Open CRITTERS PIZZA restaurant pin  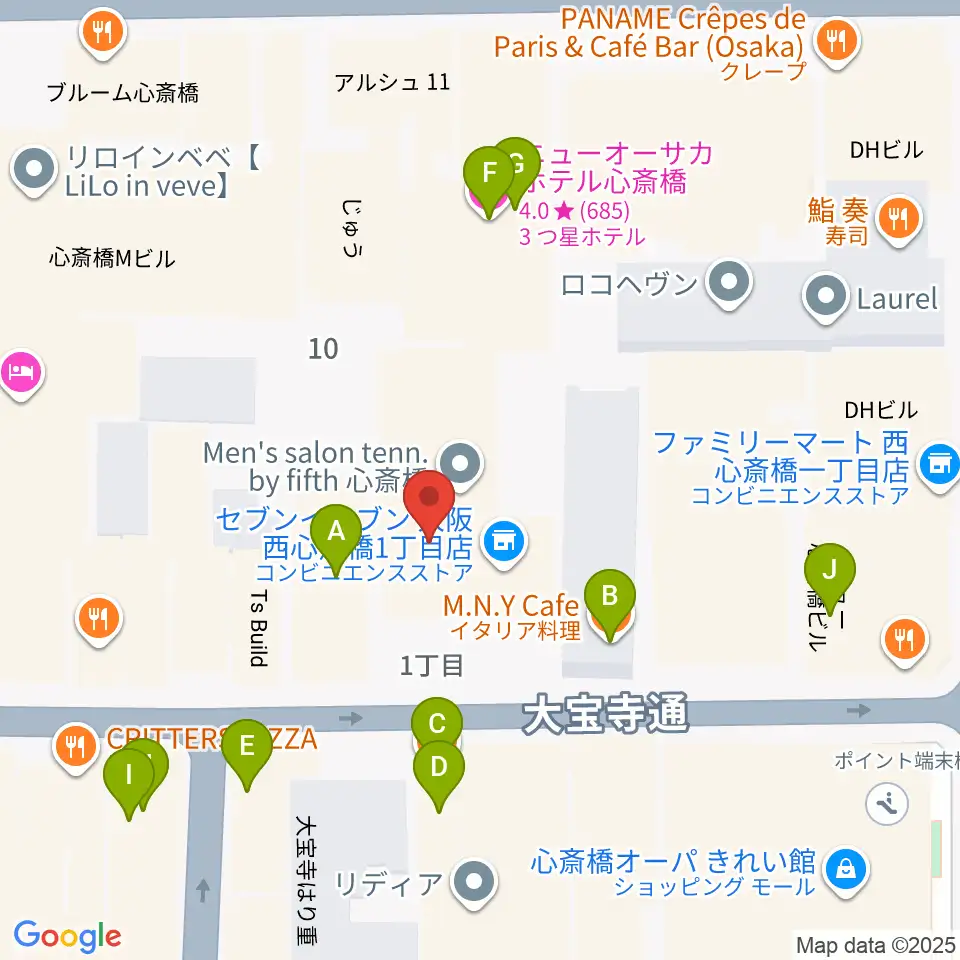(75, 748)
